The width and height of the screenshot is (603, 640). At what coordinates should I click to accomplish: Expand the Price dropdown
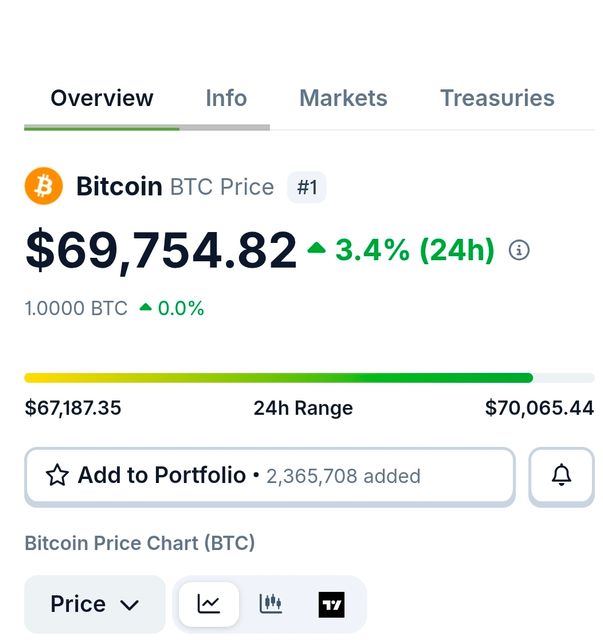[95, 604]
